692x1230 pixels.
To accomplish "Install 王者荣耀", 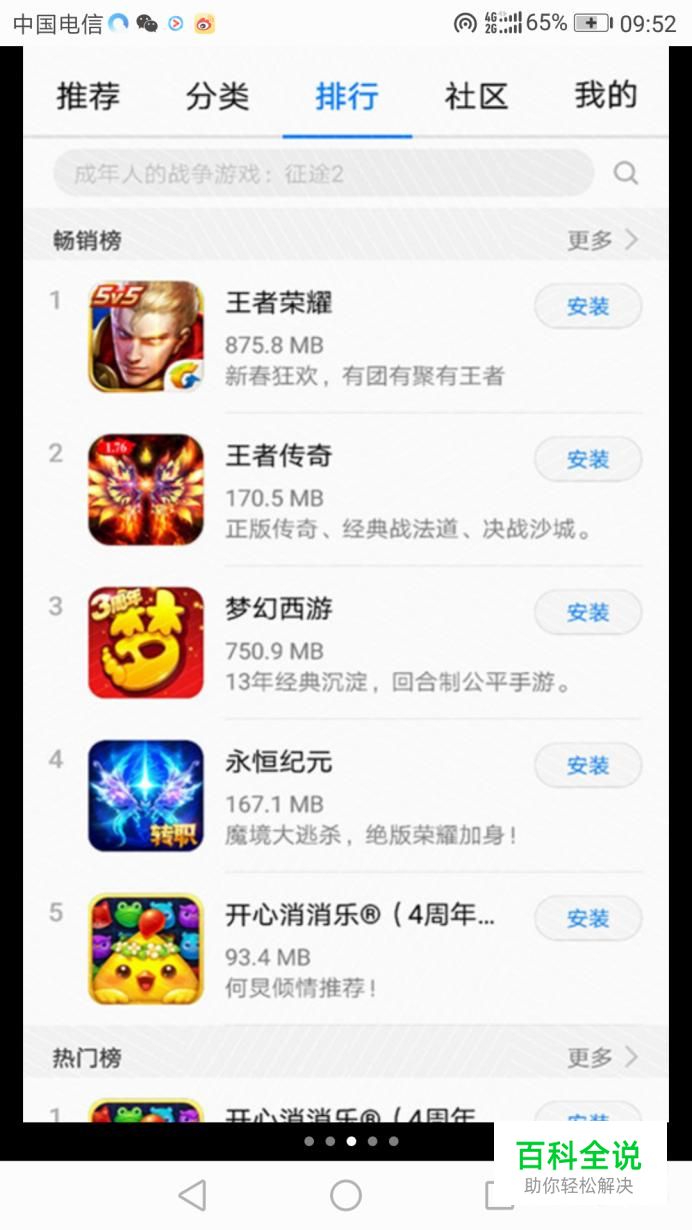I will coord(588,306).
